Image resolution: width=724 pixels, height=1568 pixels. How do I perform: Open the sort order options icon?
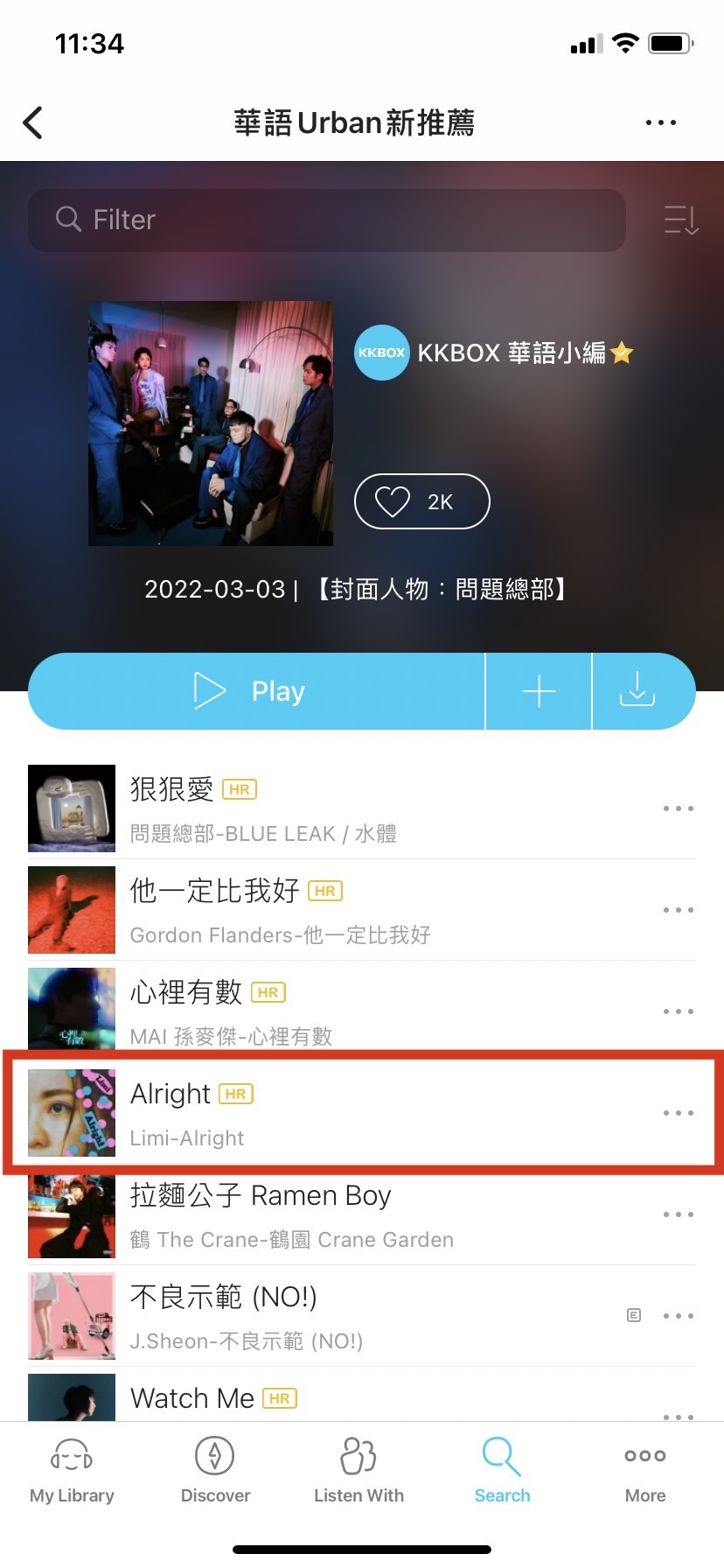[681, 220]
